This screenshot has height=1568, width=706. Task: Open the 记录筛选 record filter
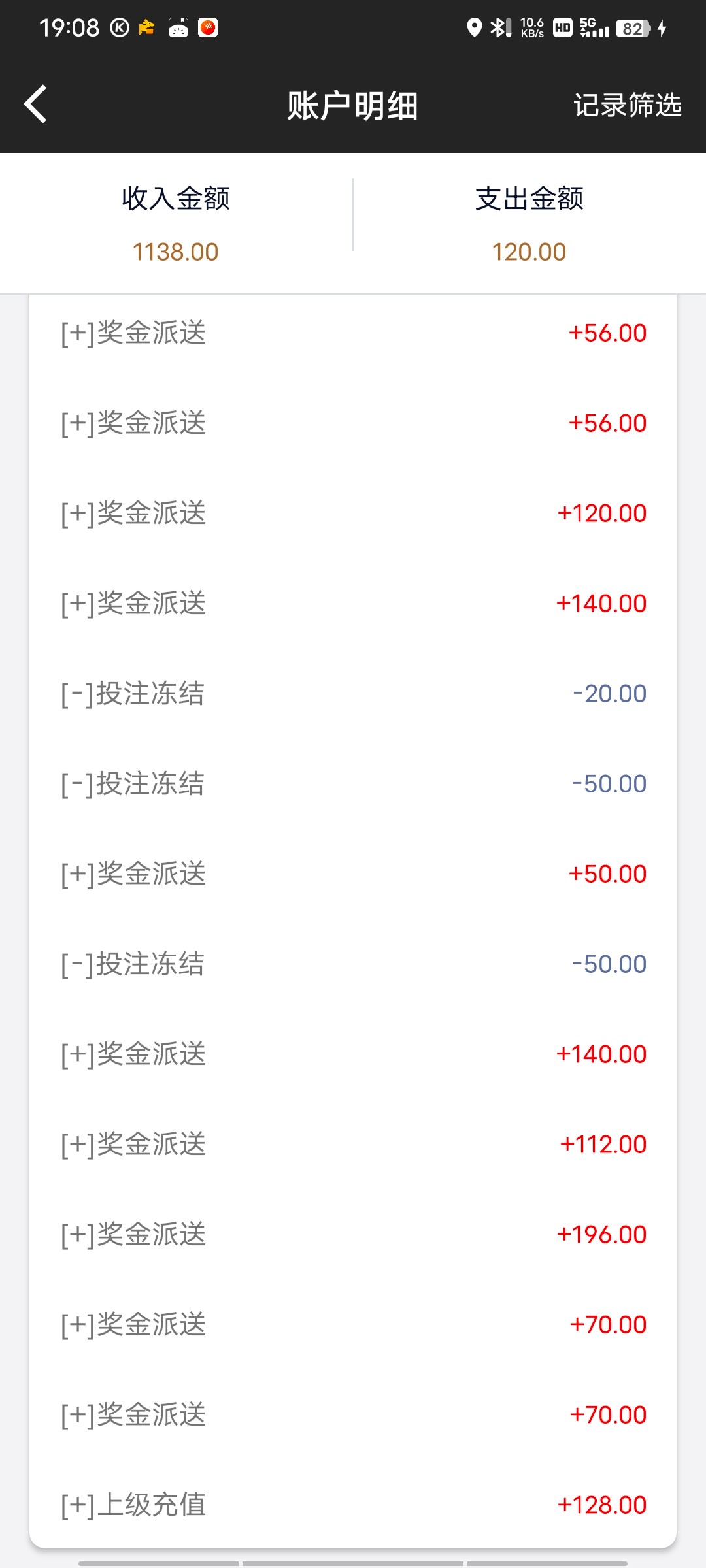click(627, 105)
